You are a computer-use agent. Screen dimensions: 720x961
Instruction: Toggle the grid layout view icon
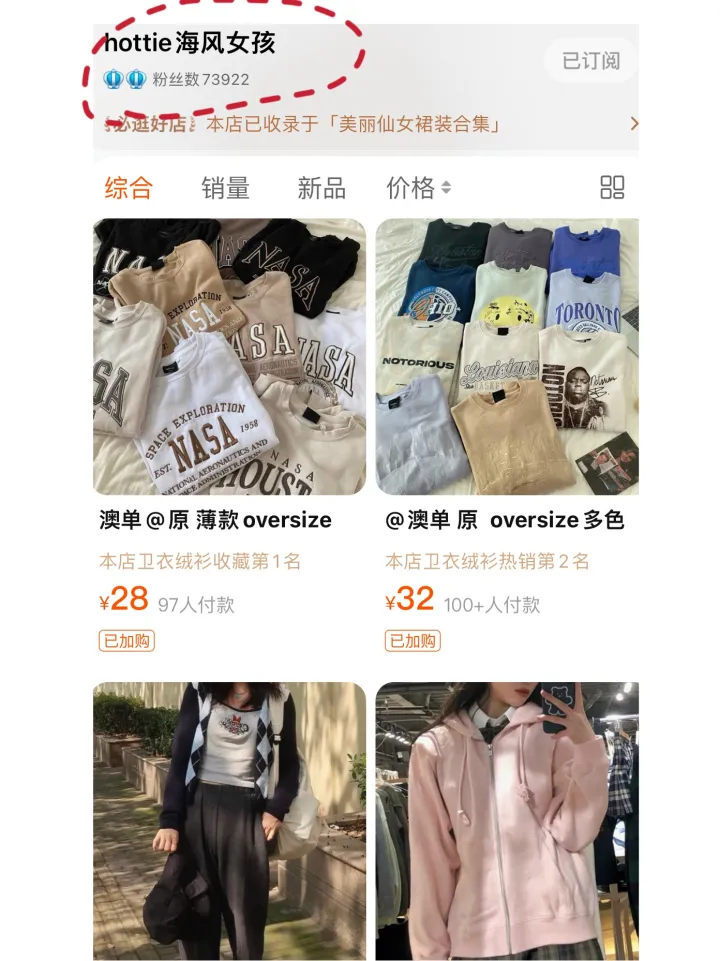click(x=612, y=187)
